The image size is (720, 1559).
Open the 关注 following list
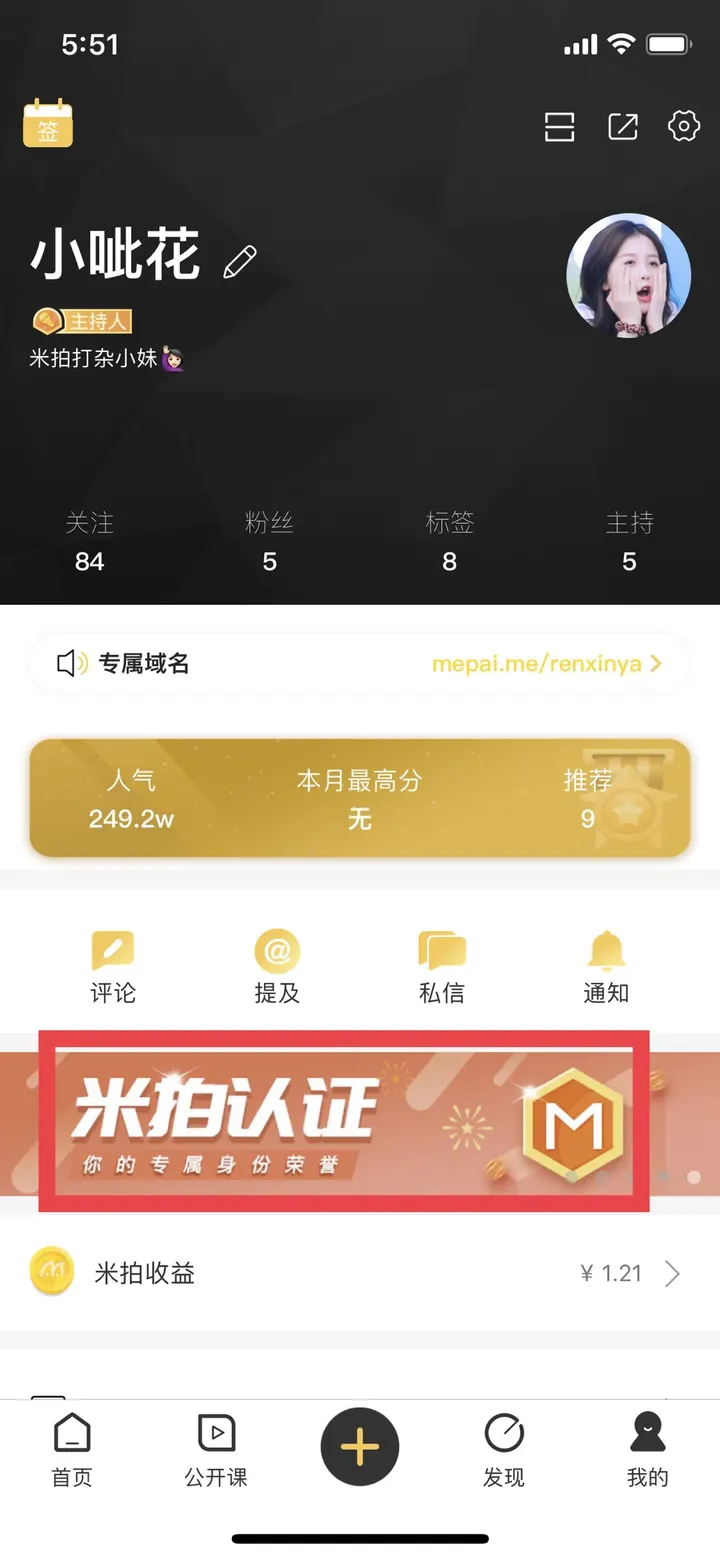[89, 541]
